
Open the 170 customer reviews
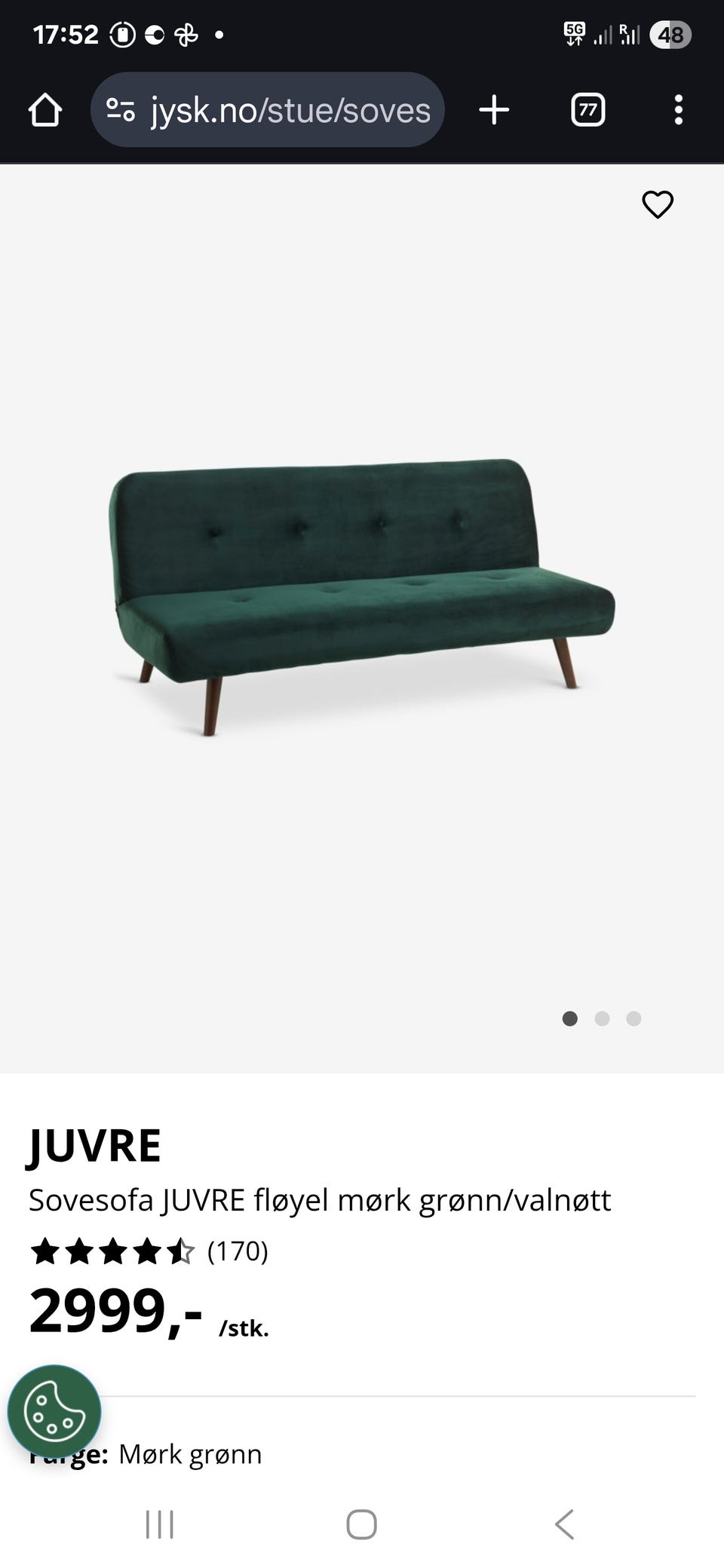click(237, 1251)
